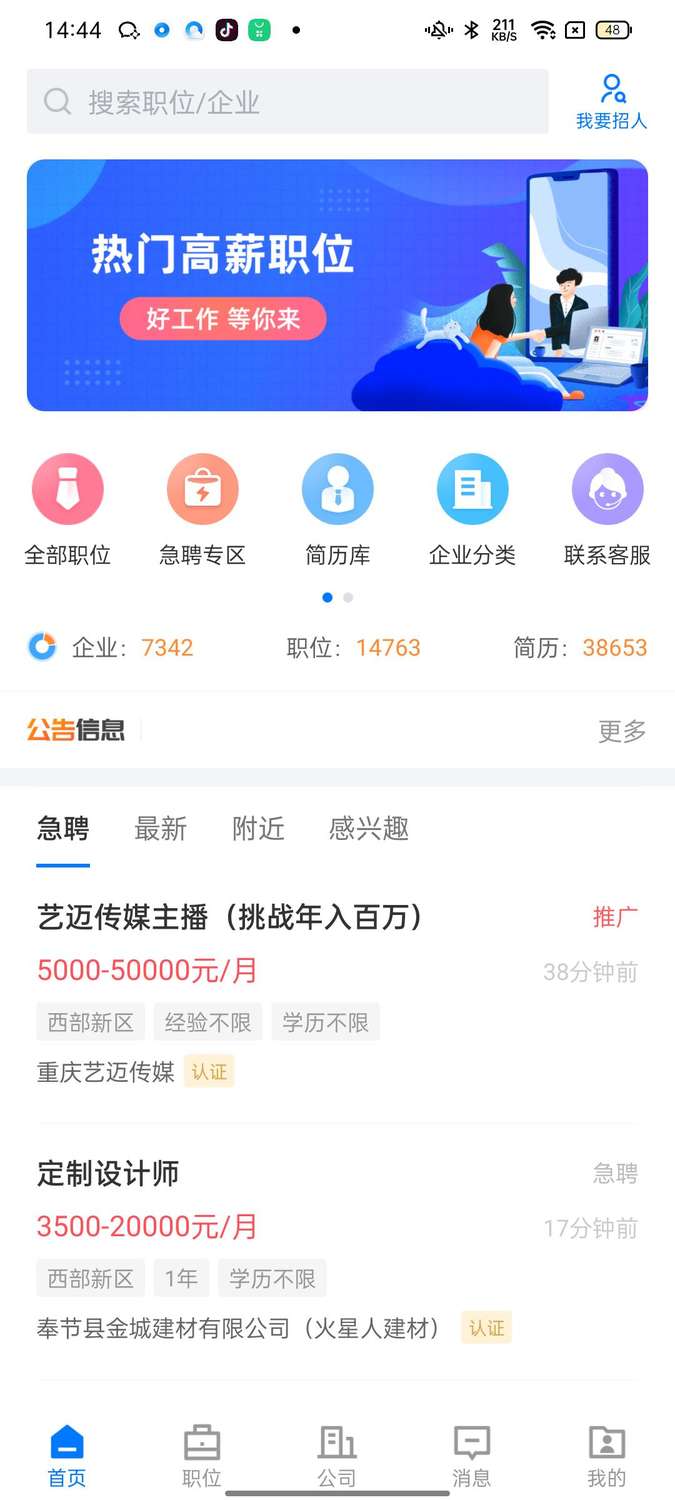The height and width of the screenshot is (1500, 675).
Task: Select the 急聘 job list tab
Action: point(63,829)
